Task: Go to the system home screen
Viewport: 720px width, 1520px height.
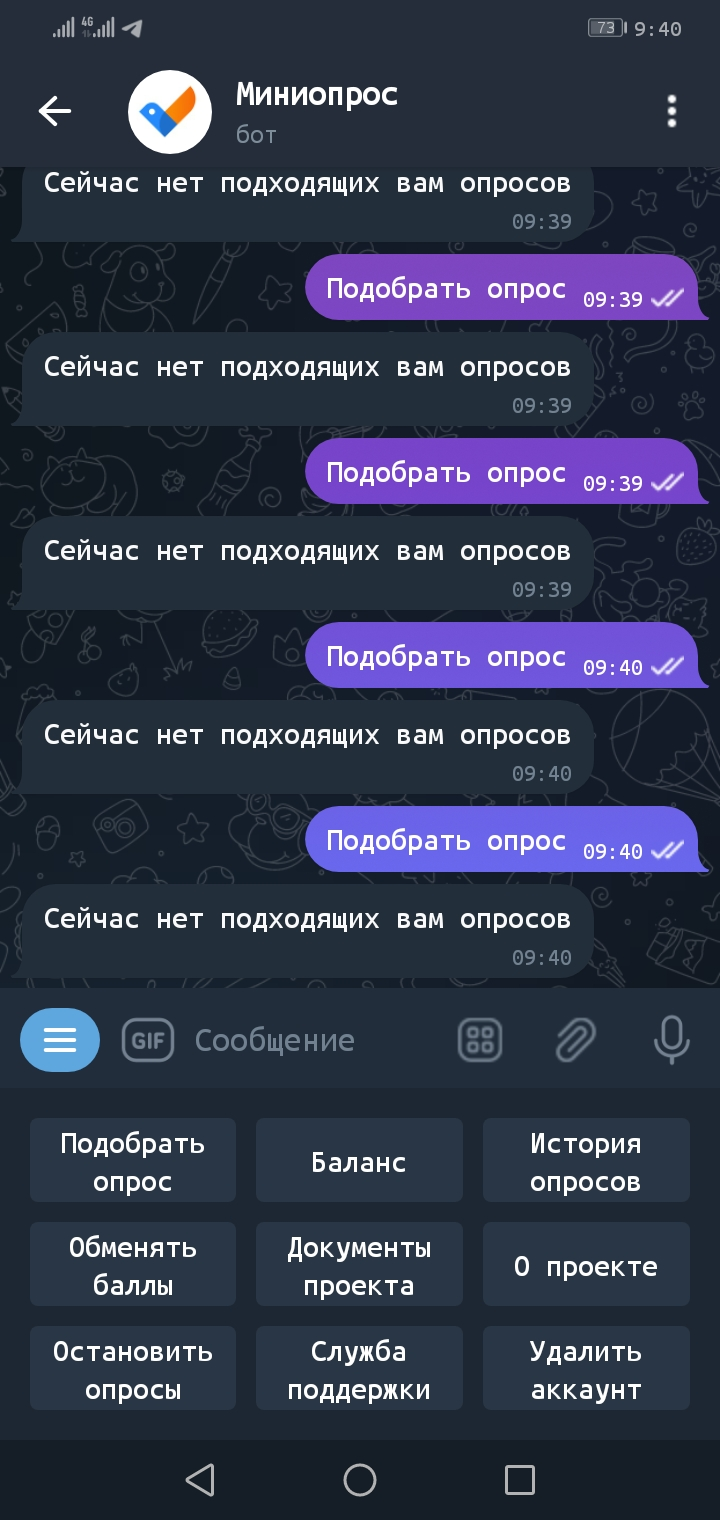Action: (x=360, y=1480)
